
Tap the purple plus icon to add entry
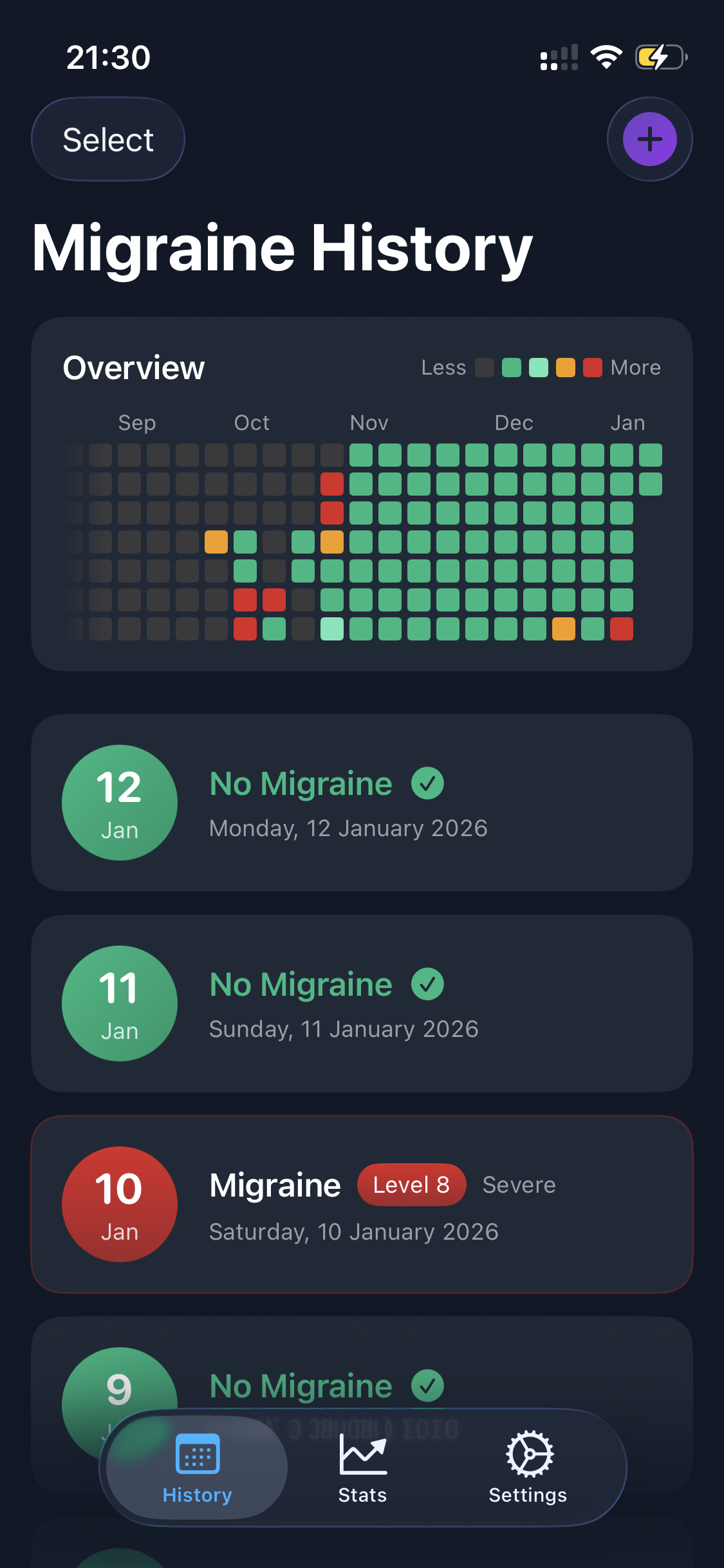[649, 138]
